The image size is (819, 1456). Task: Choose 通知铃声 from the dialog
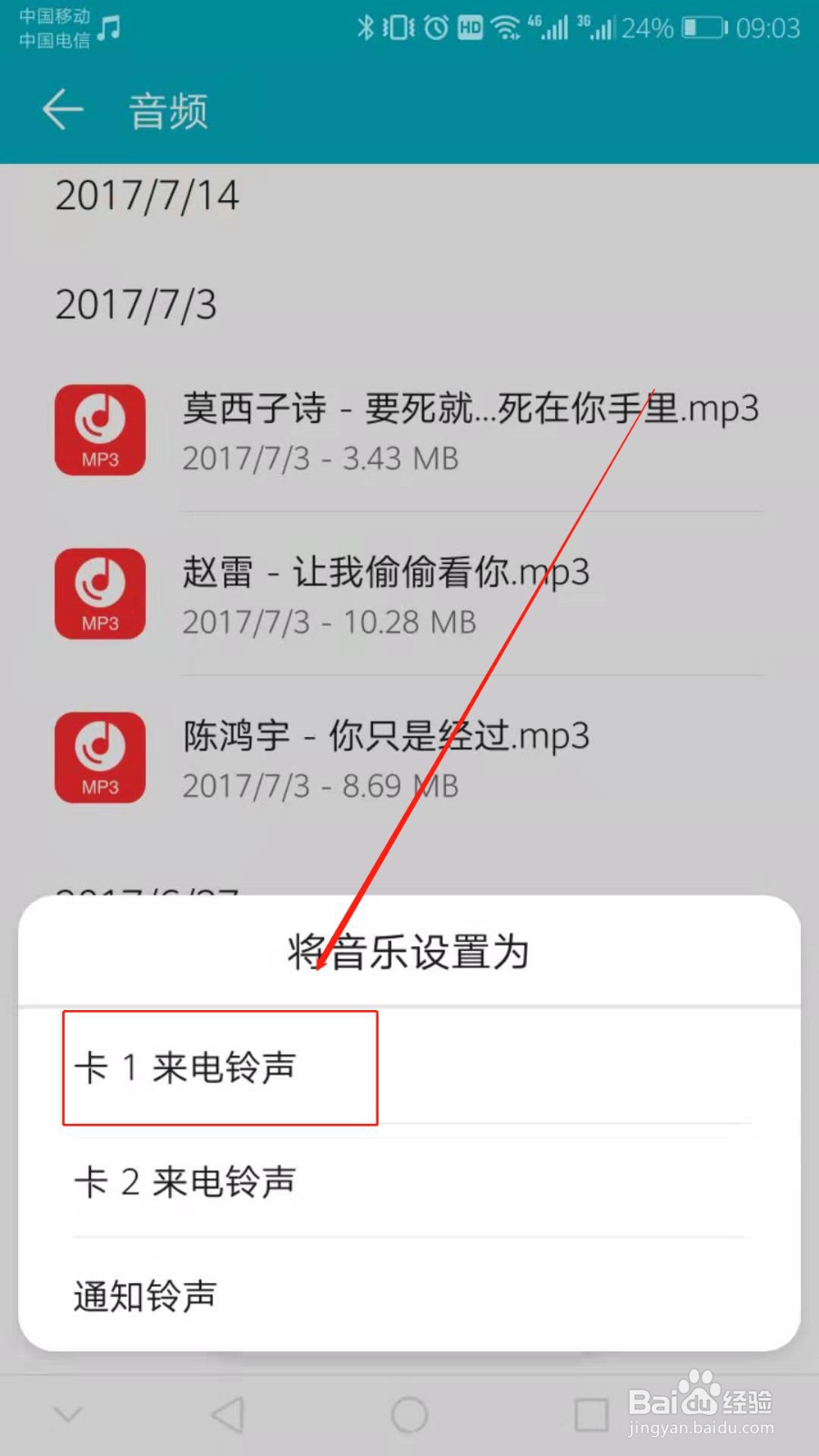pyautogui.click(x=144, y=1297)
